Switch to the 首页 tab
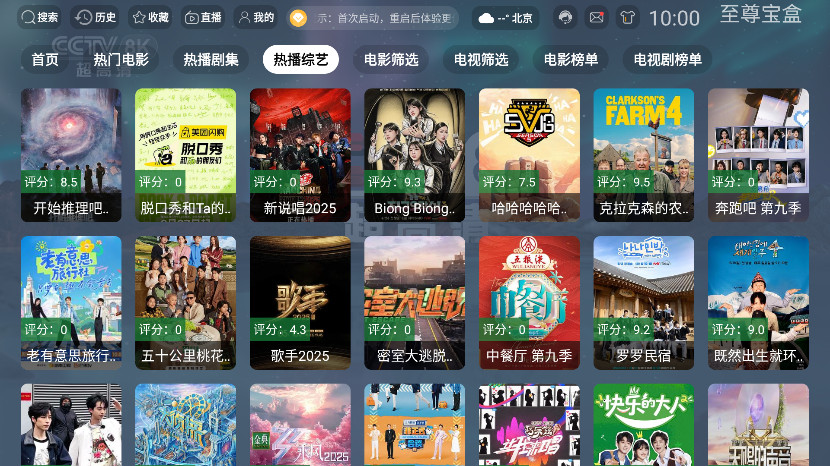The width and height of the screenshot is (830, 466). [45, 60]
